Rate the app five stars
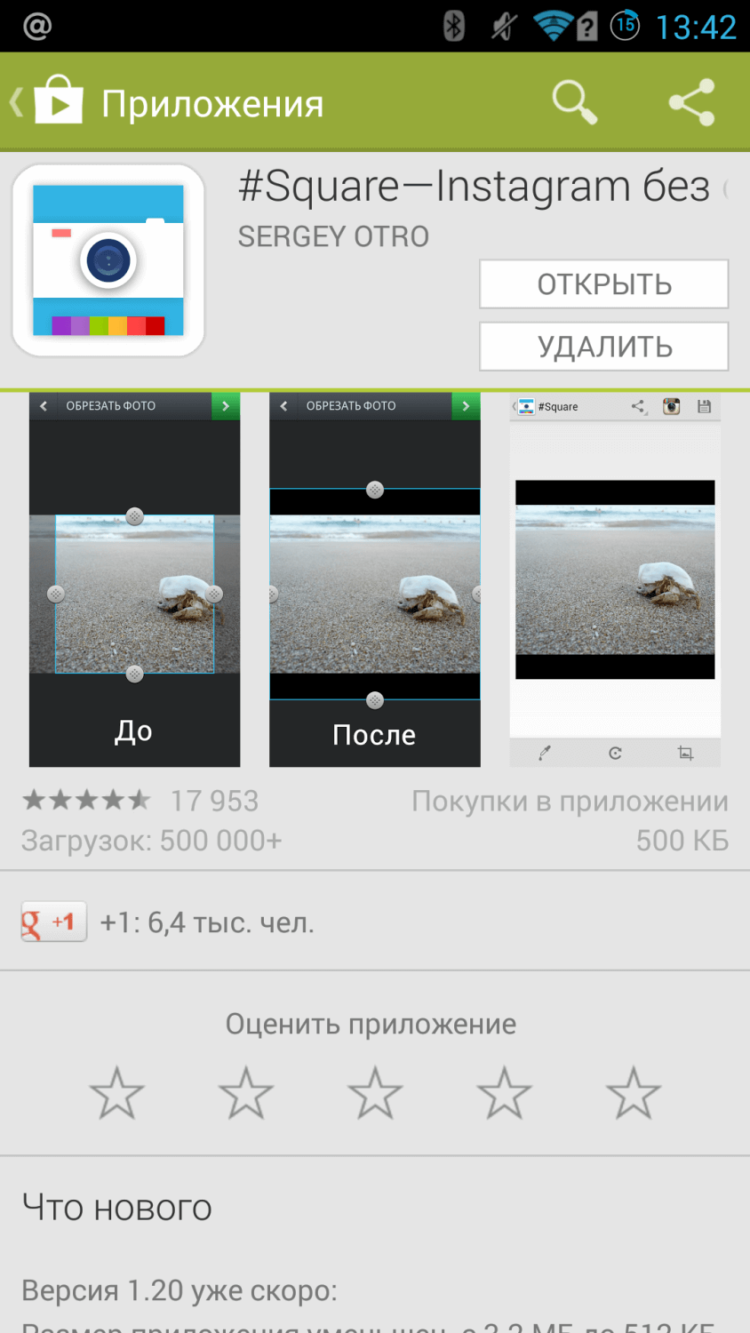The image size is (750, 1333). (633, 1092)
